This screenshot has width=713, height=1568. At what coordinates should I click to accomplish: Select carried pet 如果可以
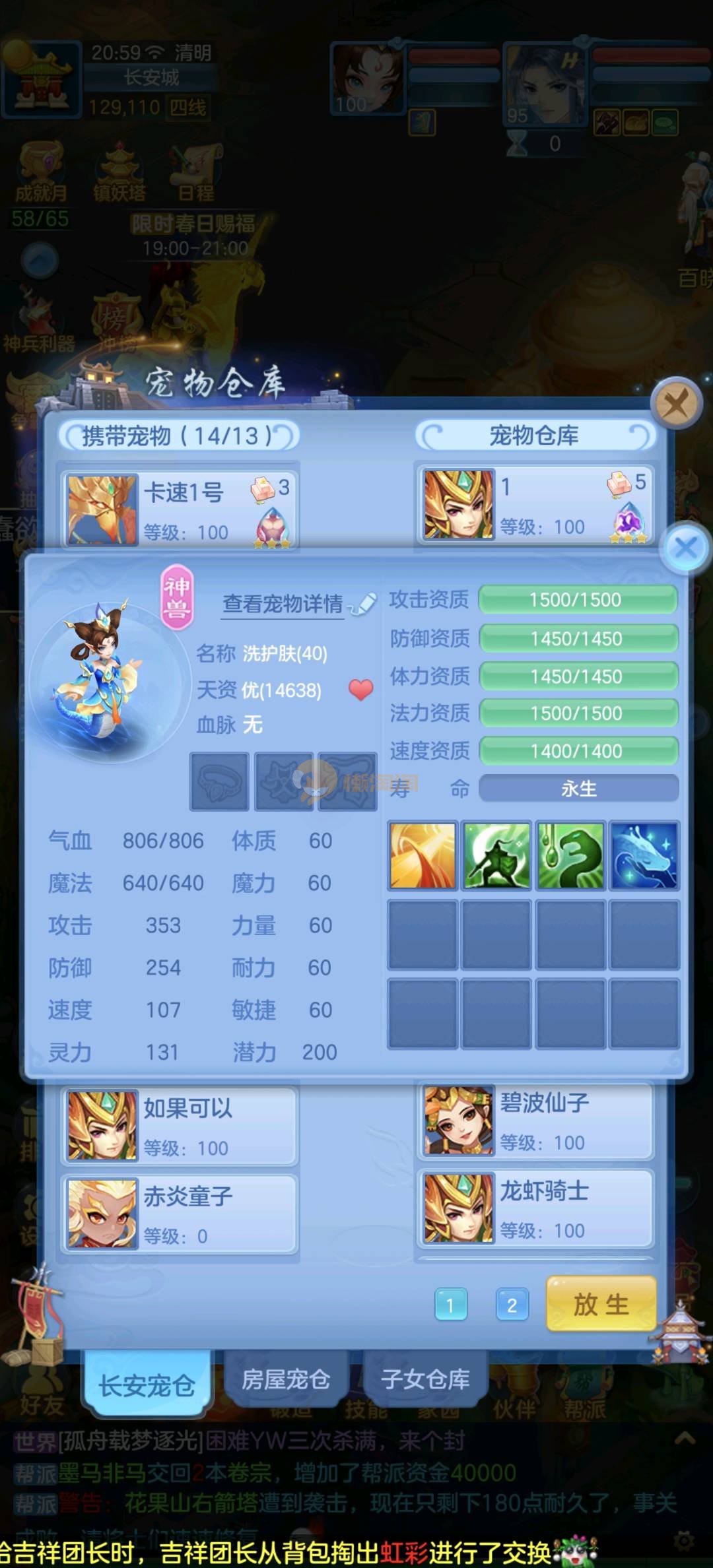pos(180,1126)
